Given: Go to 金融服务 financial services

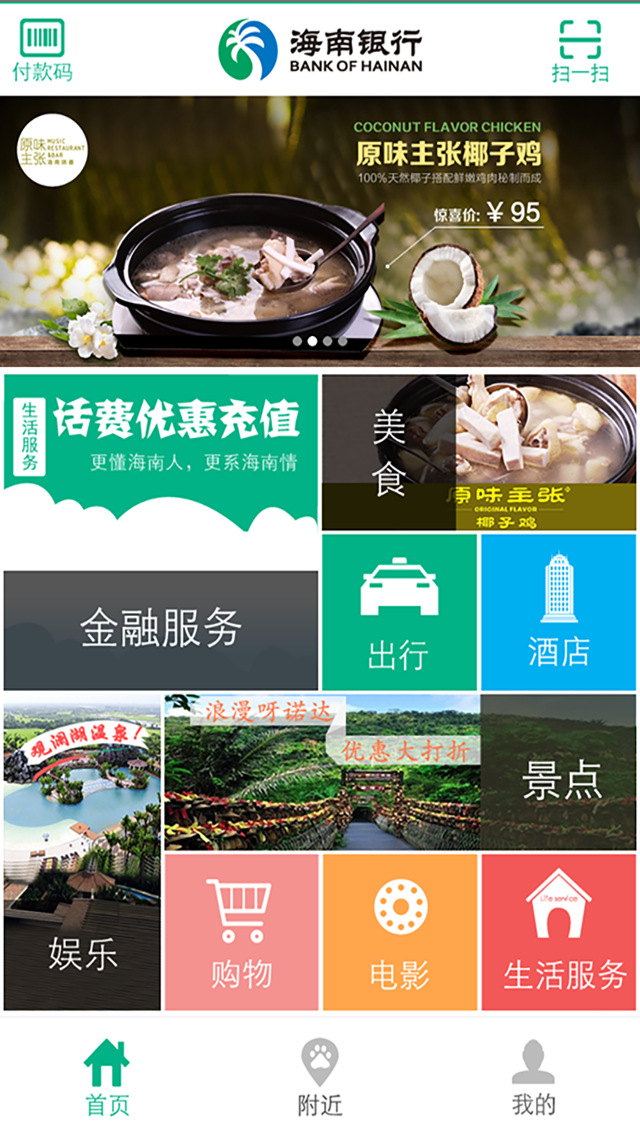Looking at the screenshot, I should pos(161,630).
